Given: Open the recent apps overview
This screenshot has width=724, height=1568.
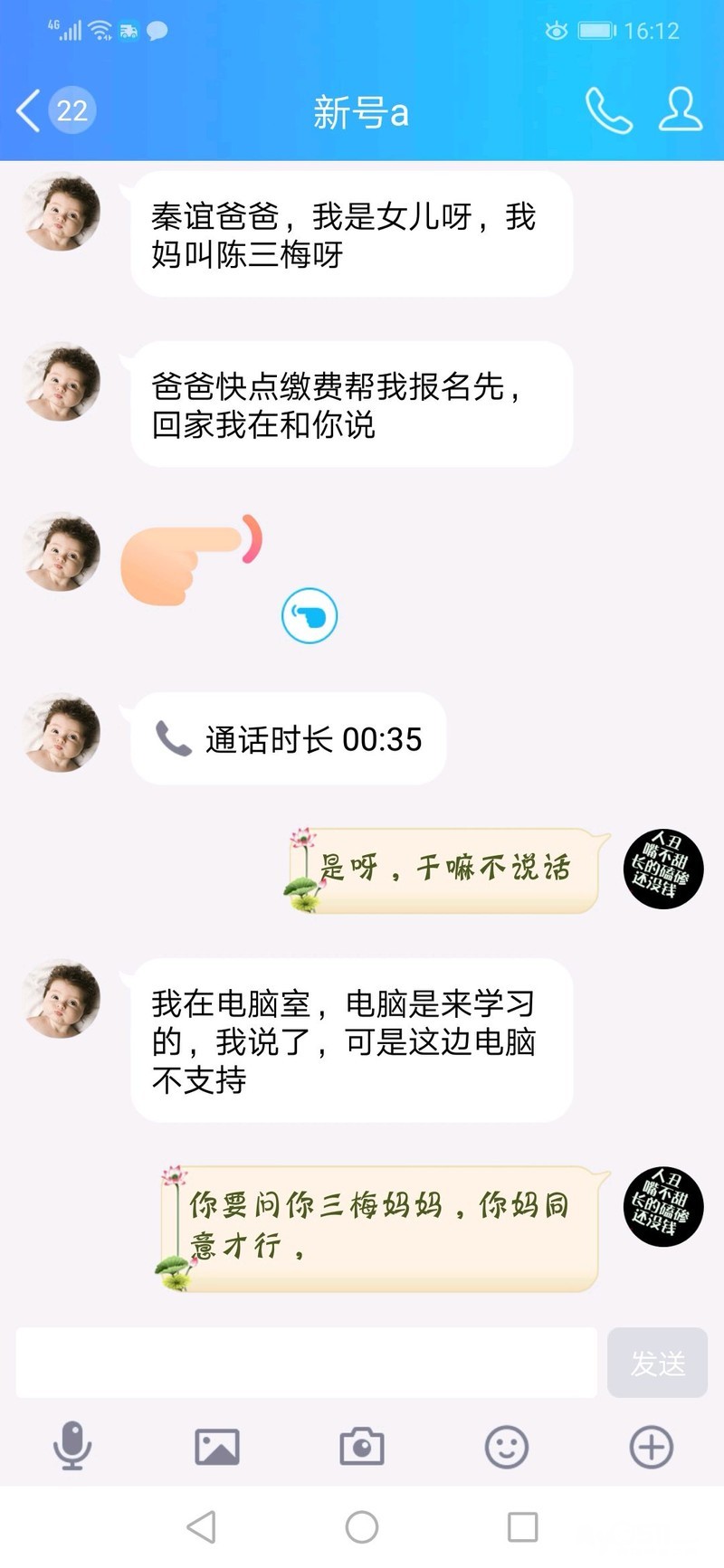Looking at the screenshot, I should pos(522,1527).
